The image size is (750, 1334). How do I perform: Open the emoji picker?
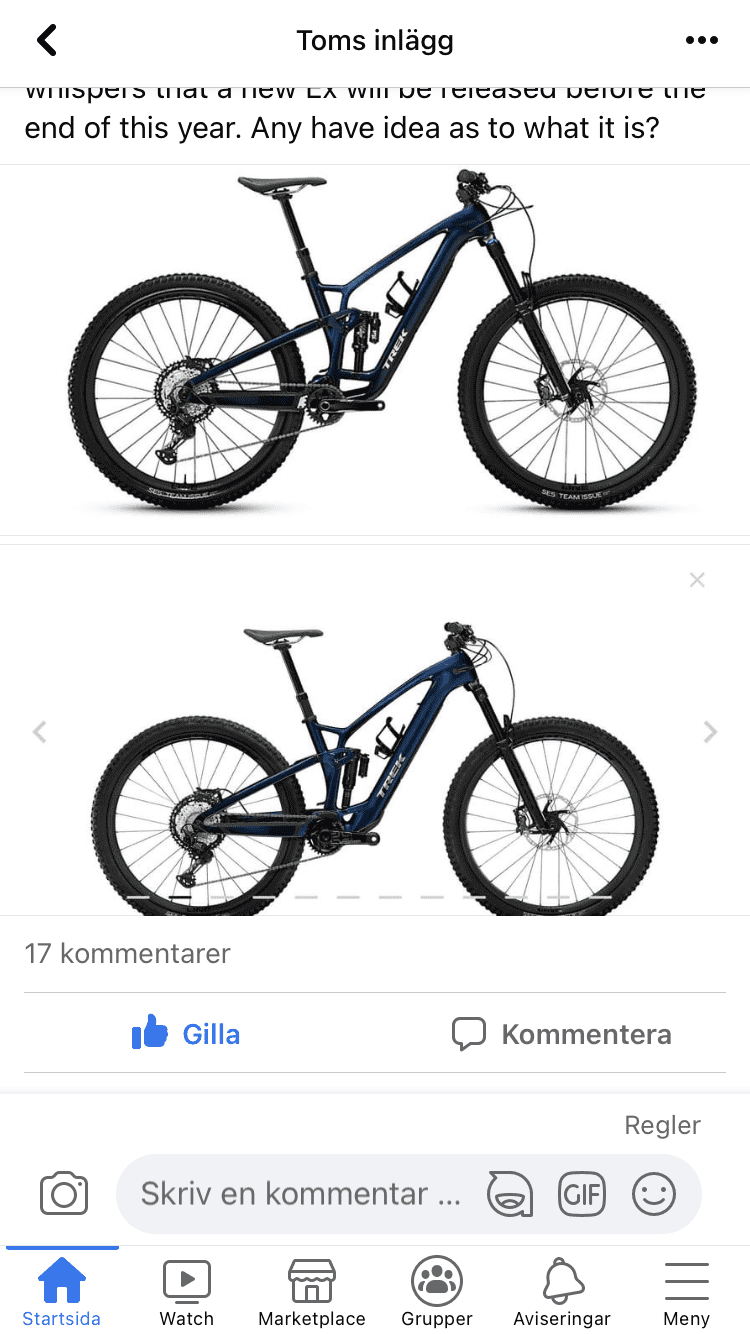[654, 1194]
